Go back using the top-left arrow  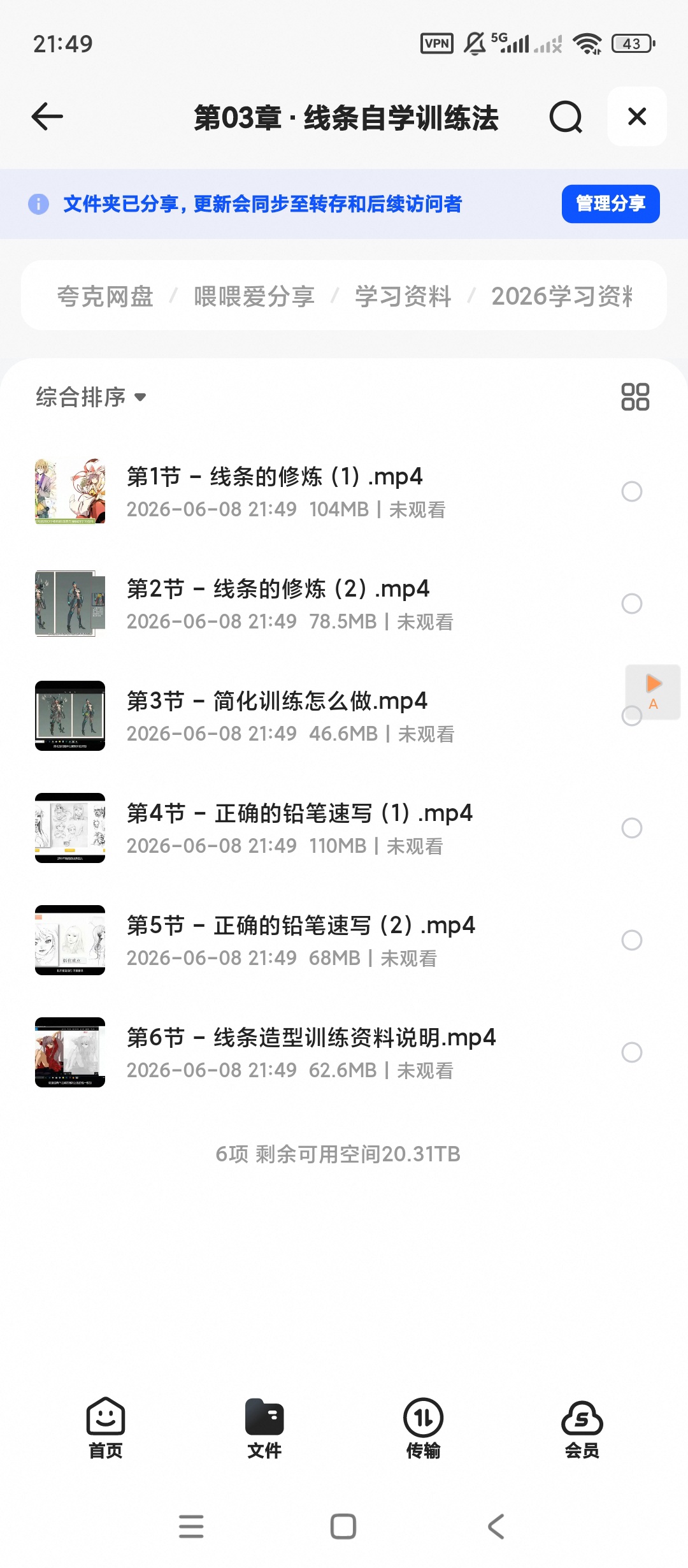pos(47,117)
